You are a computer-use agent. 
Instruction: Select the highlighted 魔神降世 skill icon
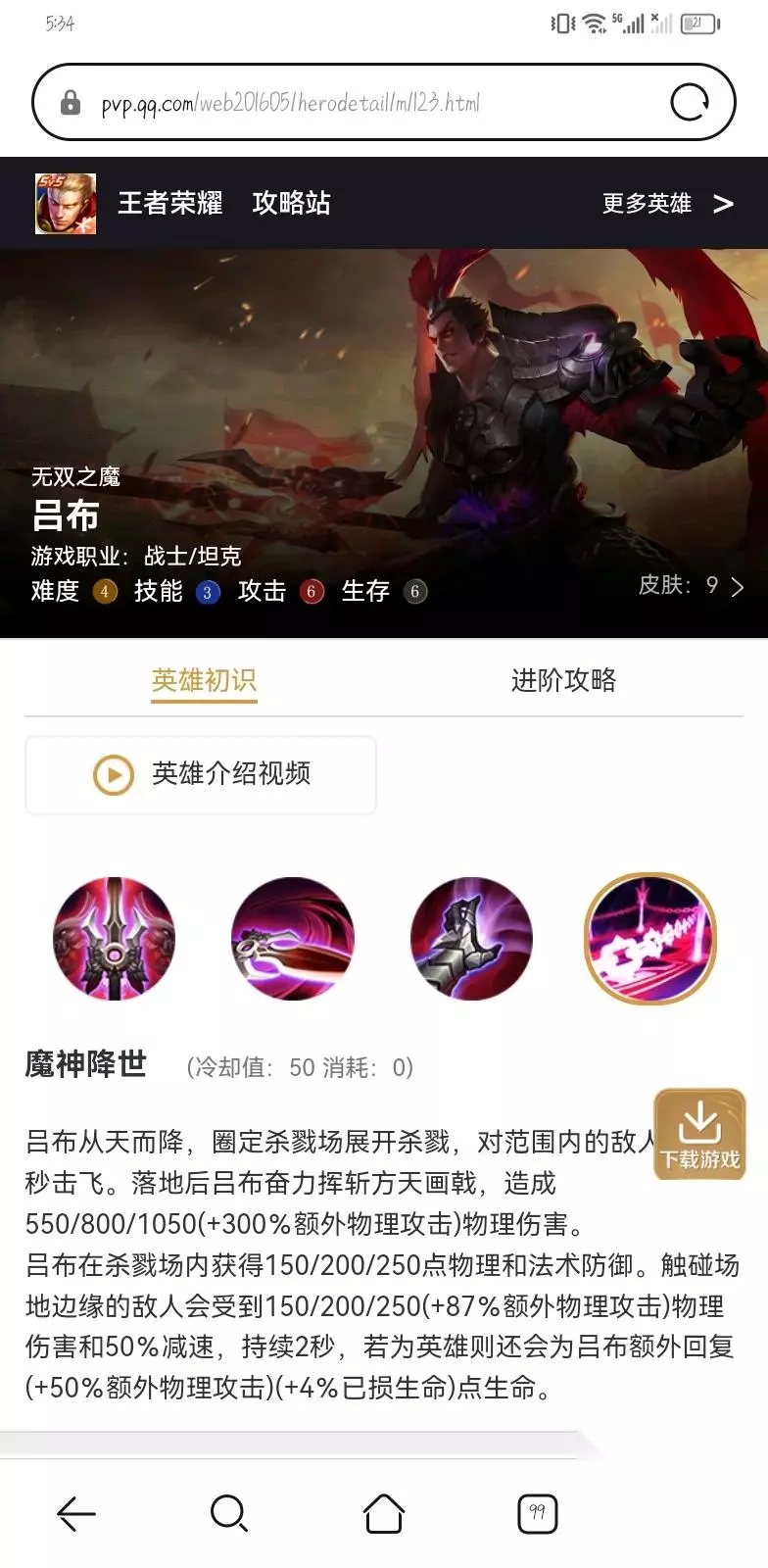(x=649, y=939)
